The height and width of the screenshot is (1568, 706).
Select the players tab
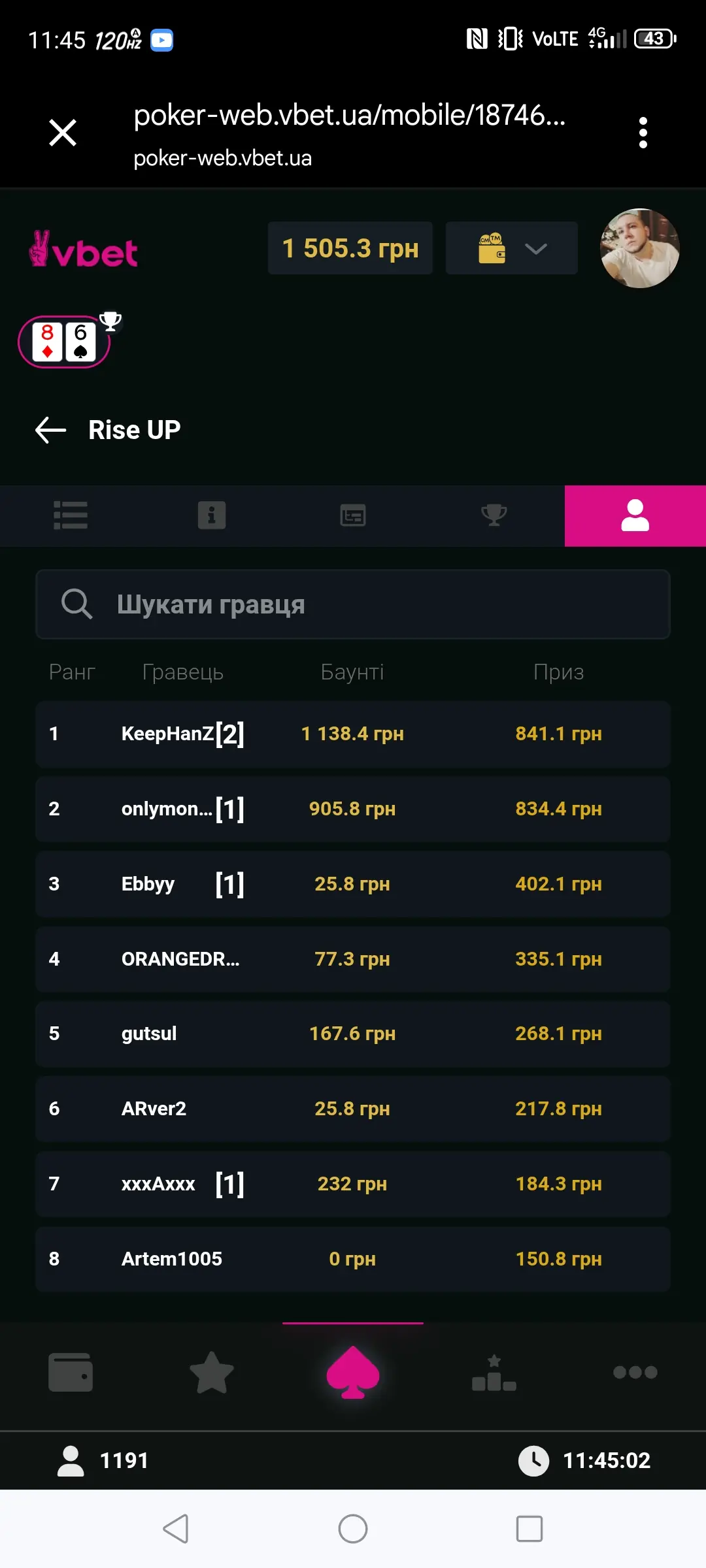click(x=635, y=515)
